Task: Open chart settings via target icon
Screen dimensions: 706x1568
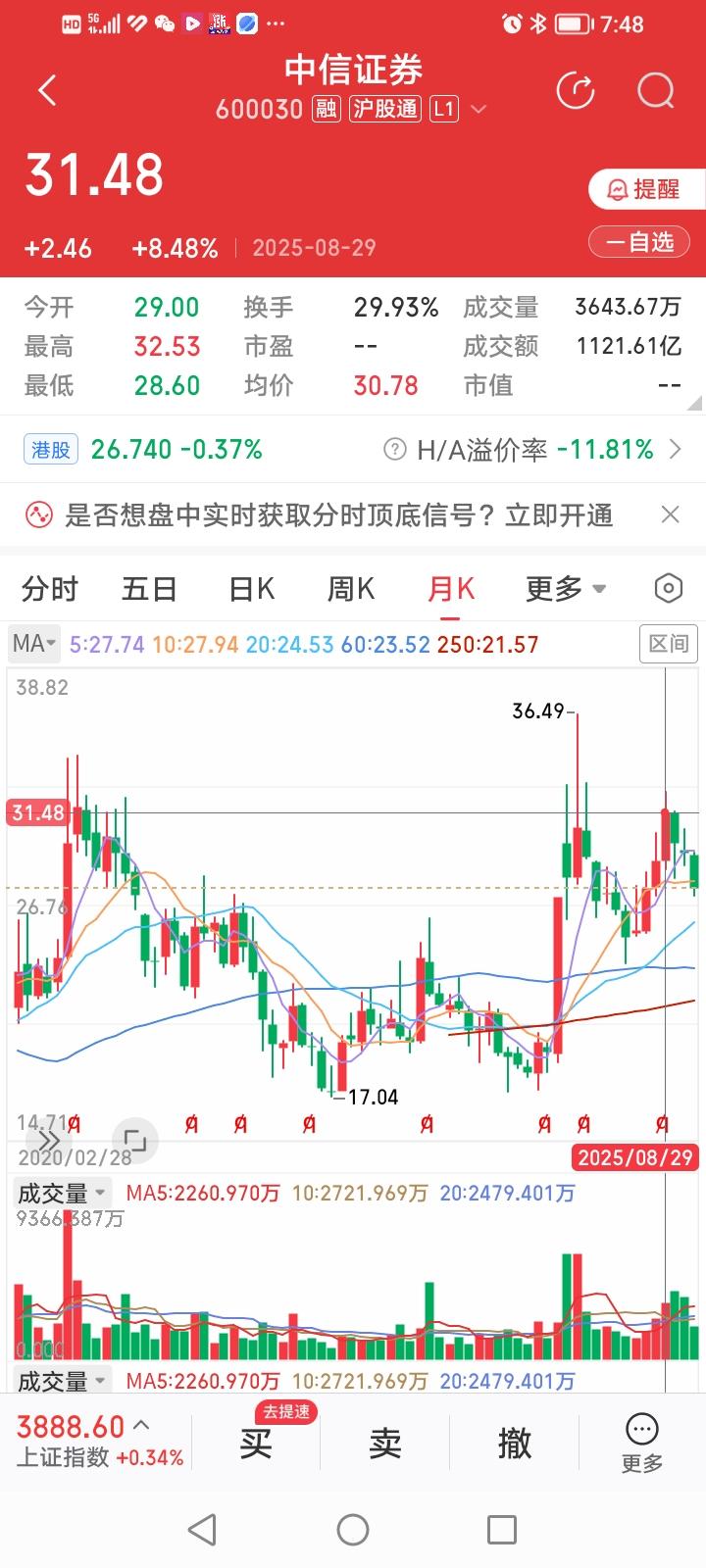Action: (668, 588)
